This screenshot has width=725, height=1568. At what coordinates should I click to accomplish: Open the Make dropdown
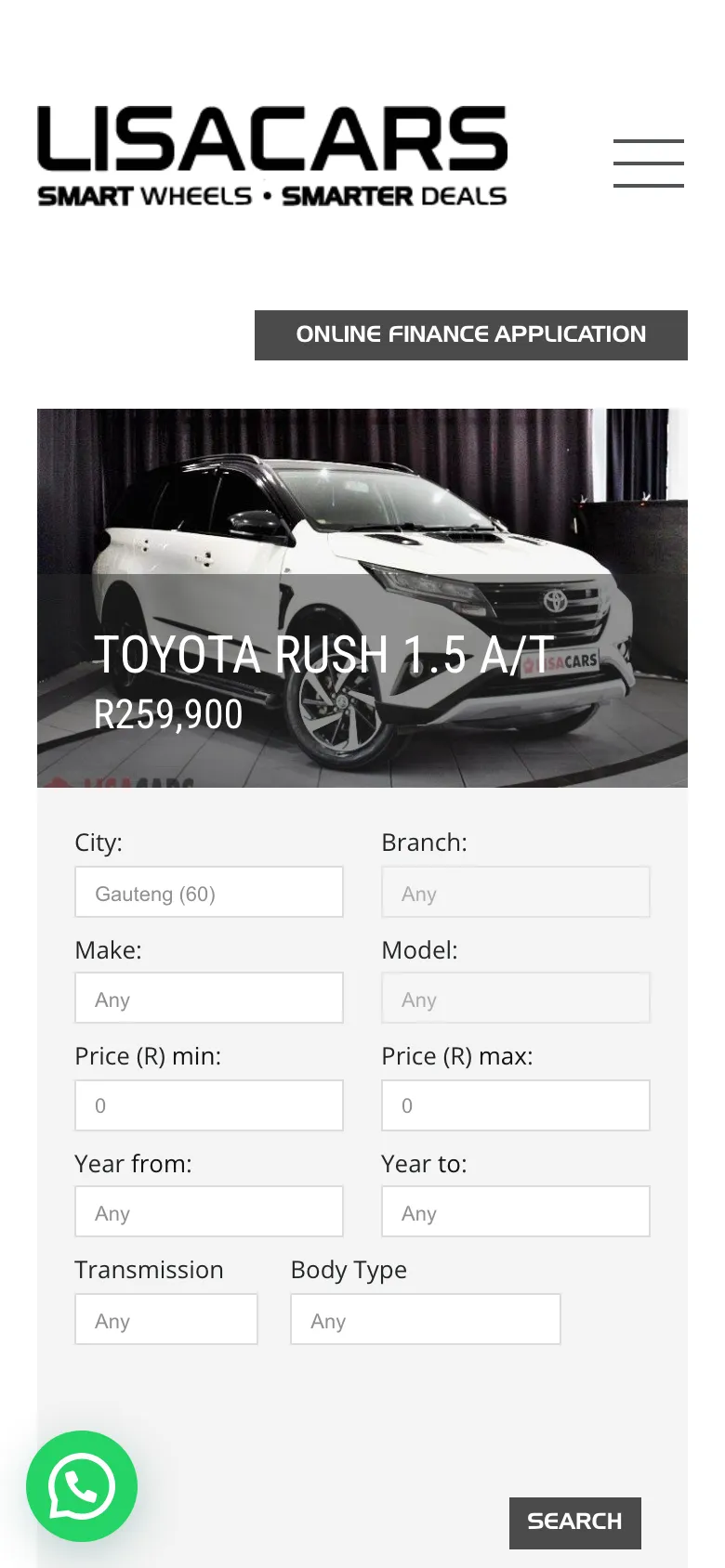[209, 999]
